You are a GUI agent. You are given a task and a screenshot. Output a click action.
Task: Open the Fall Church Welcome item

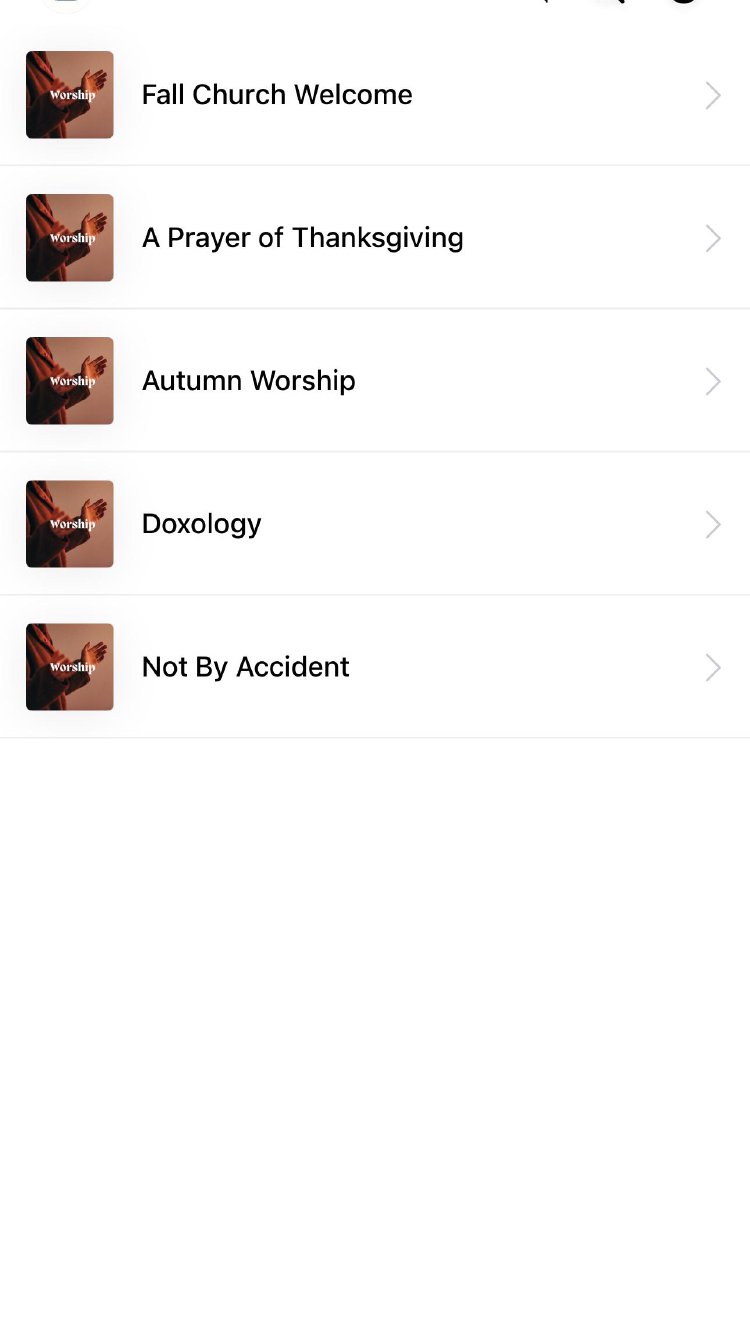(x=277, y=95)
